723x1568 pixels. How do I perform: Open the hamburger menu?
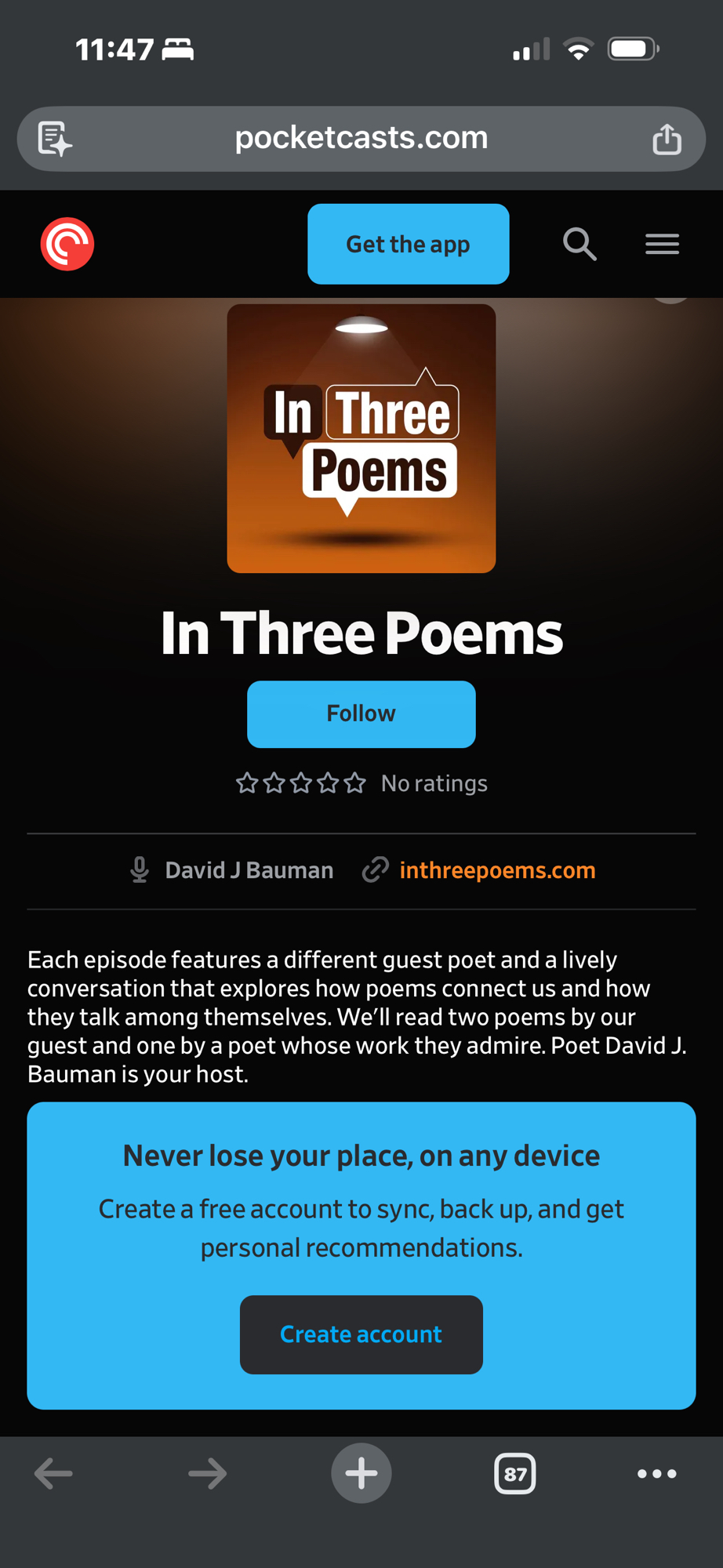point(662,244)
